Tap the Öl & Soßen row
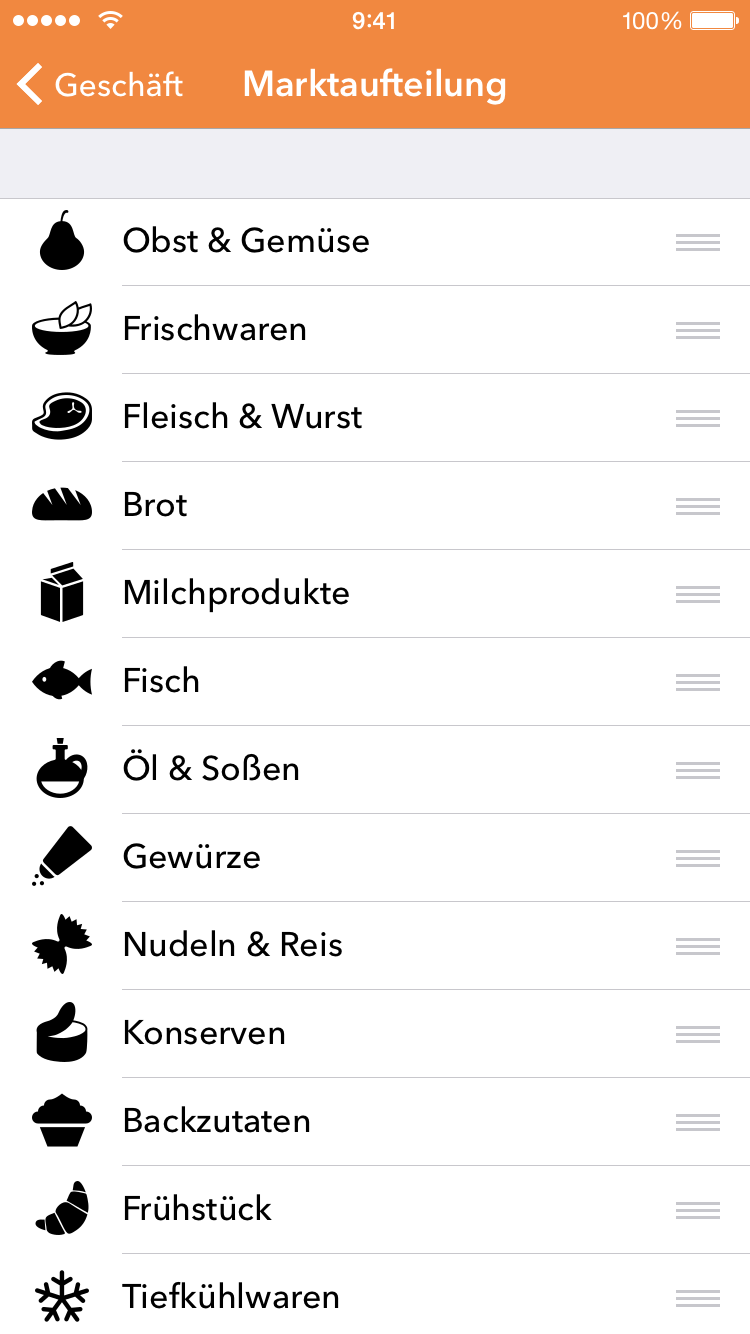The width and height of the screenshot is (750, 1334). pyautogui.click(x=375, y=770)
